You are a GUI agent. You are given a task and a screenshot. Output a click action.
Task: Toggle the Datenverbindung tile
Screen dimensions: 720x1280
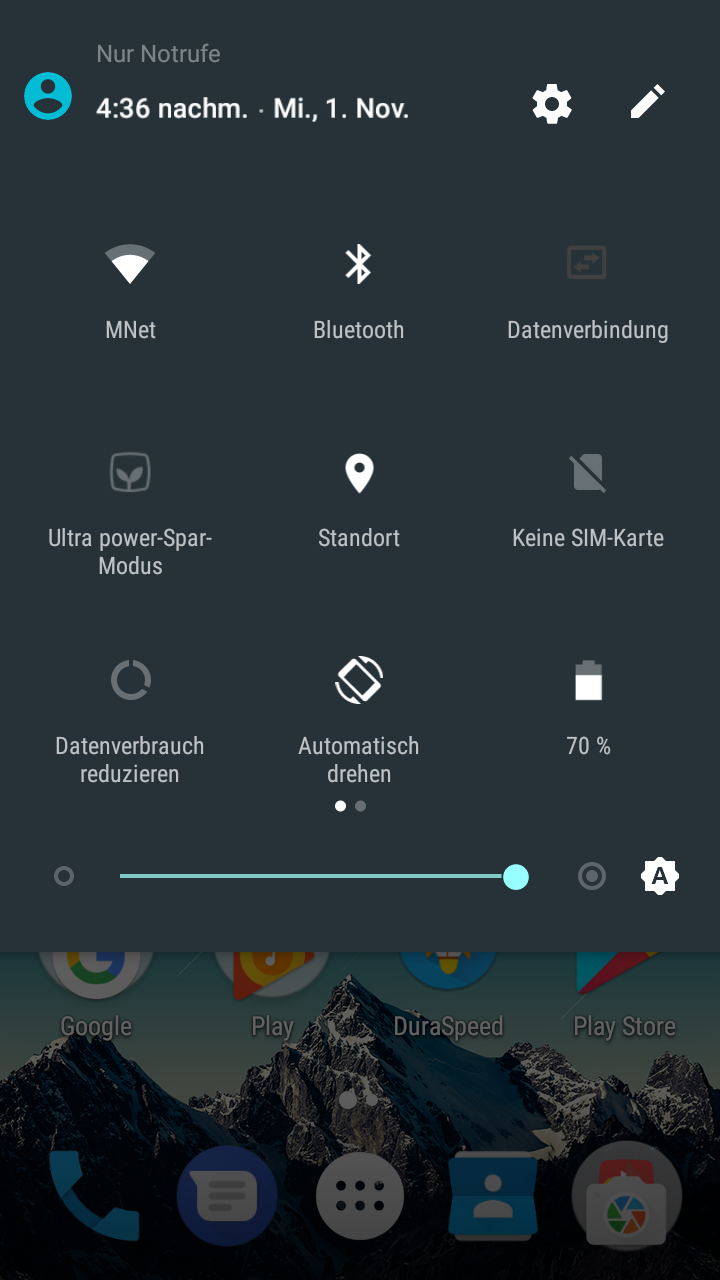[x=588, y=287]
